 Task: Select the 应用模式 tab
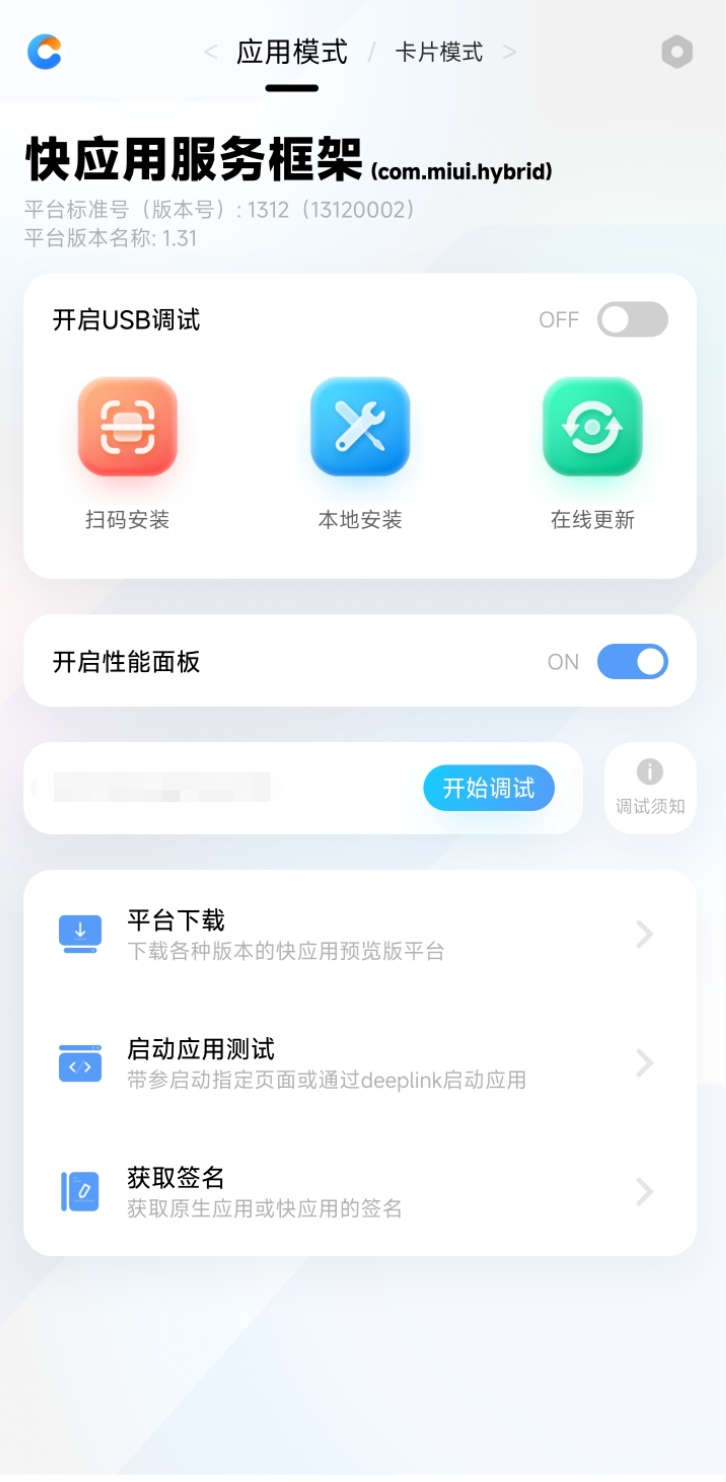click(292, 52)
